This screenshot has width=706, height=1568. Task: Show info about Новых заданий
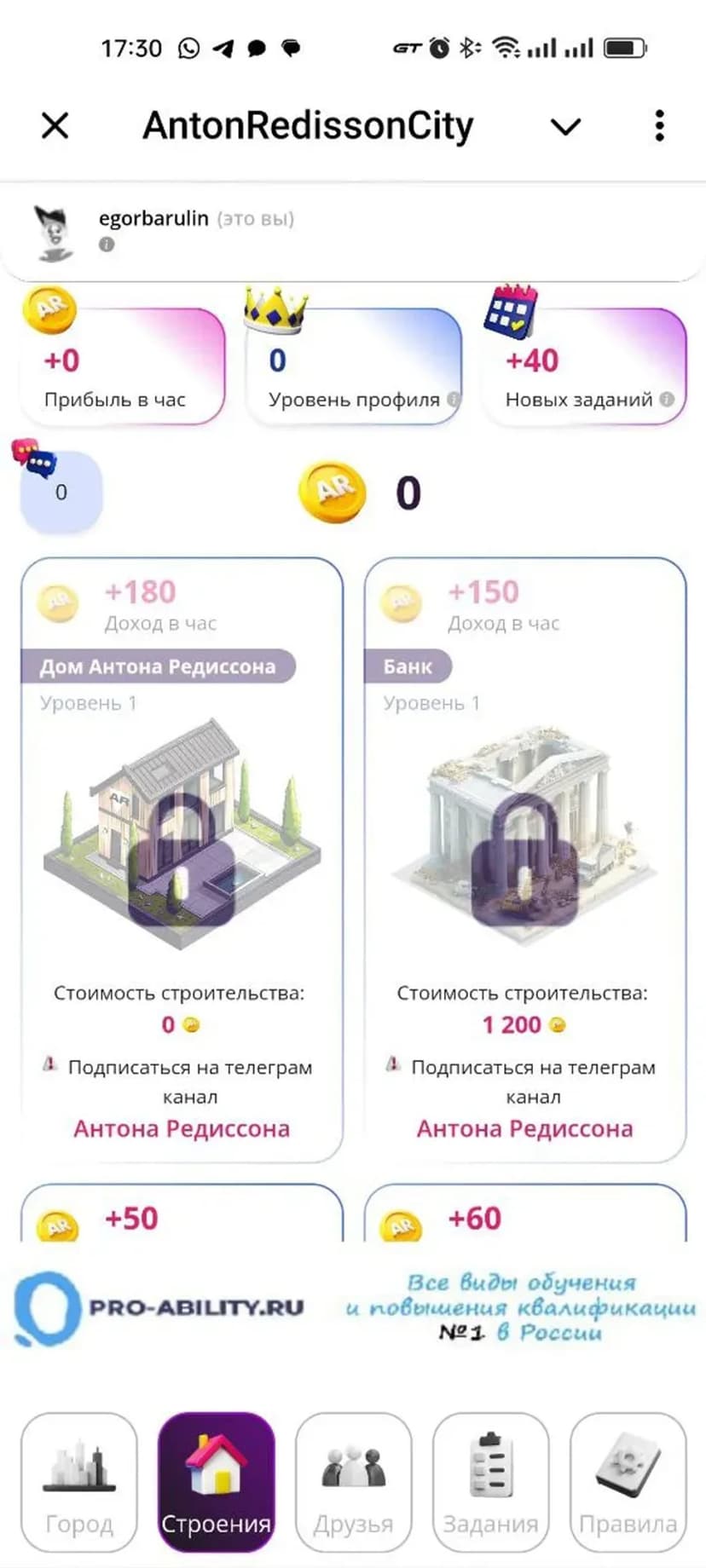[667, 399]
